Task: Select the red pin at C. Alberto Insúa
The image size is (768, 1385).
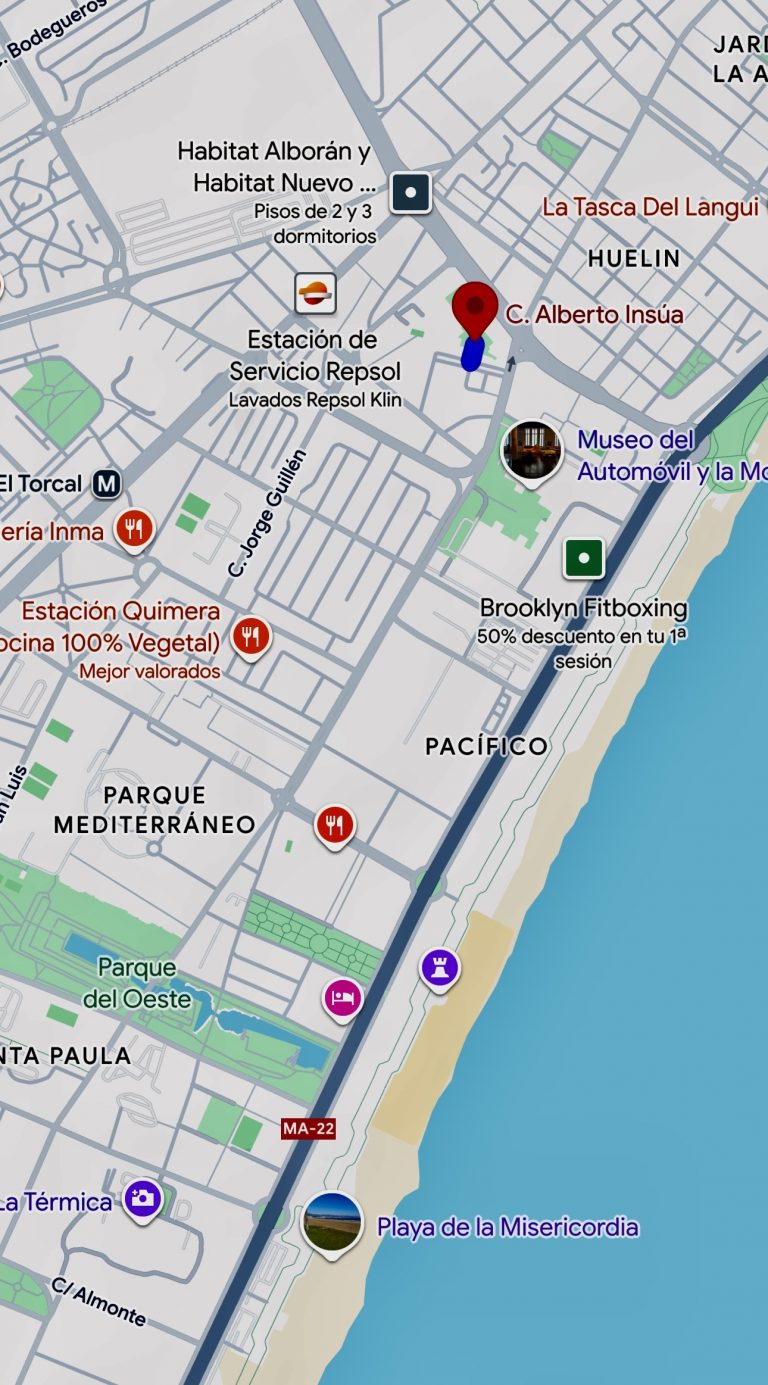Action: (x=475, y=305)
